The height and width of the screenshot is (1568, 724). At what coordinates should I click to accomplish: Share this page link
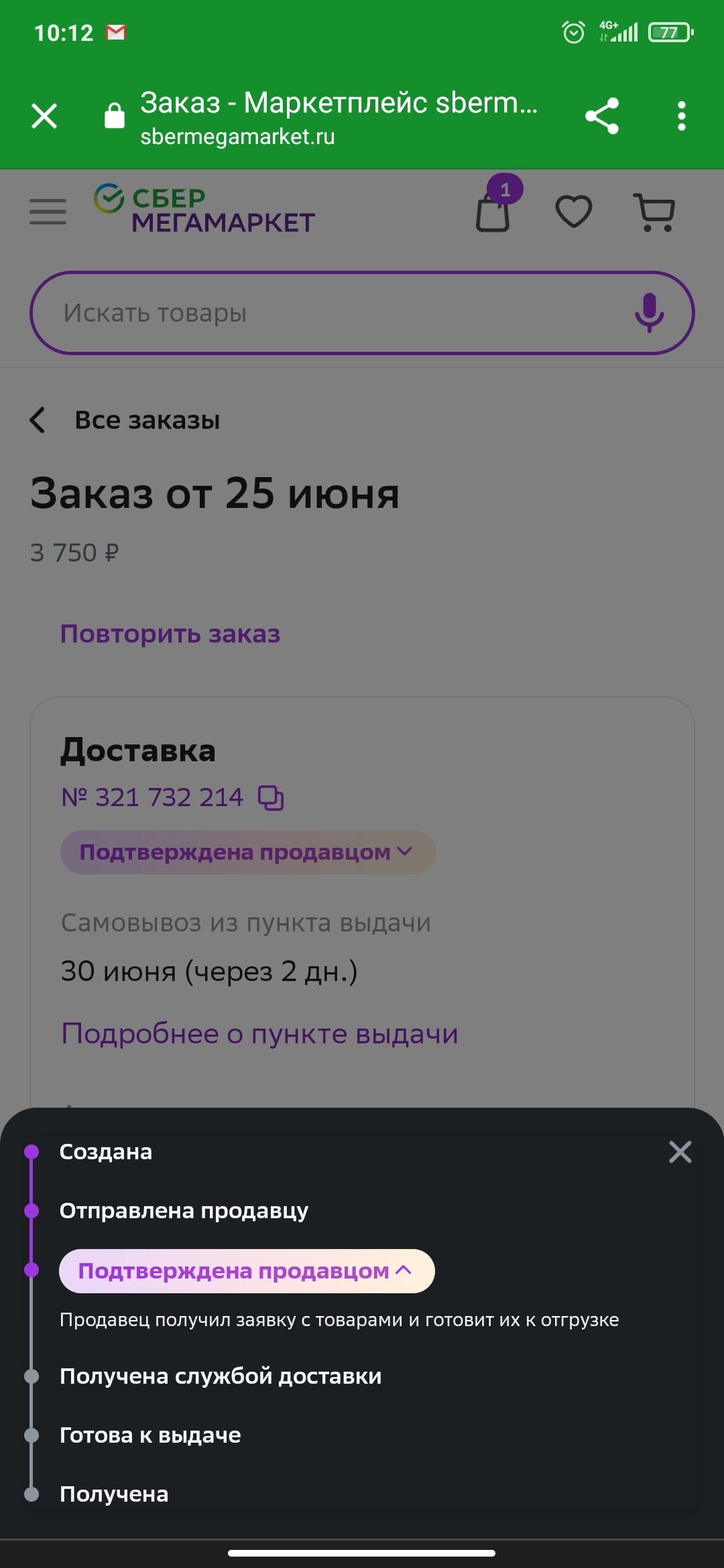click(601, 116)
